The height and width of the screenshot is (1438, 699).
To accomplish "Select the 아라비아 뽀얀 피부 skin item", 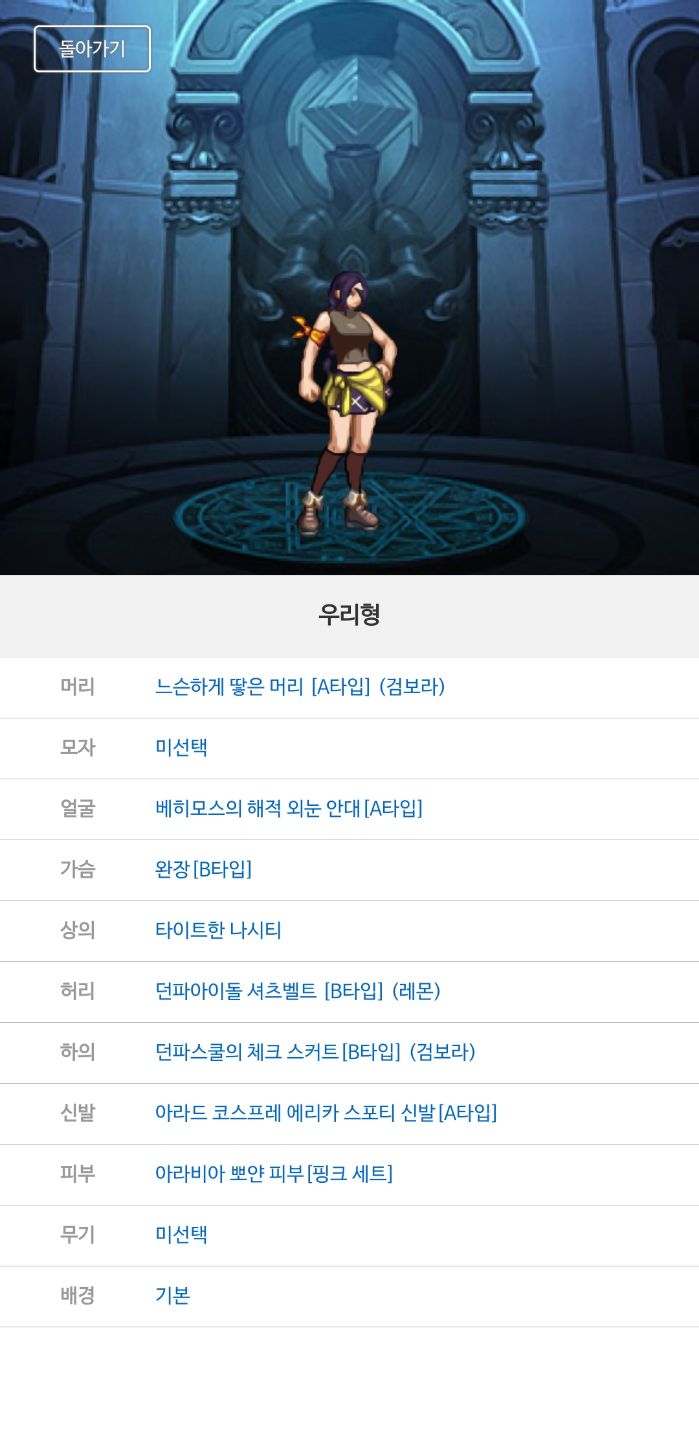I will pyautogui.click(x=273, y=1174).
